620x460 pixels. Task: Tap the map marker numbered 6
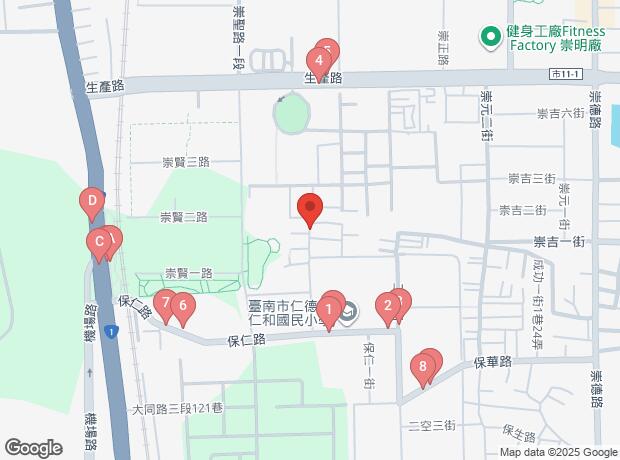pos(182,307)
